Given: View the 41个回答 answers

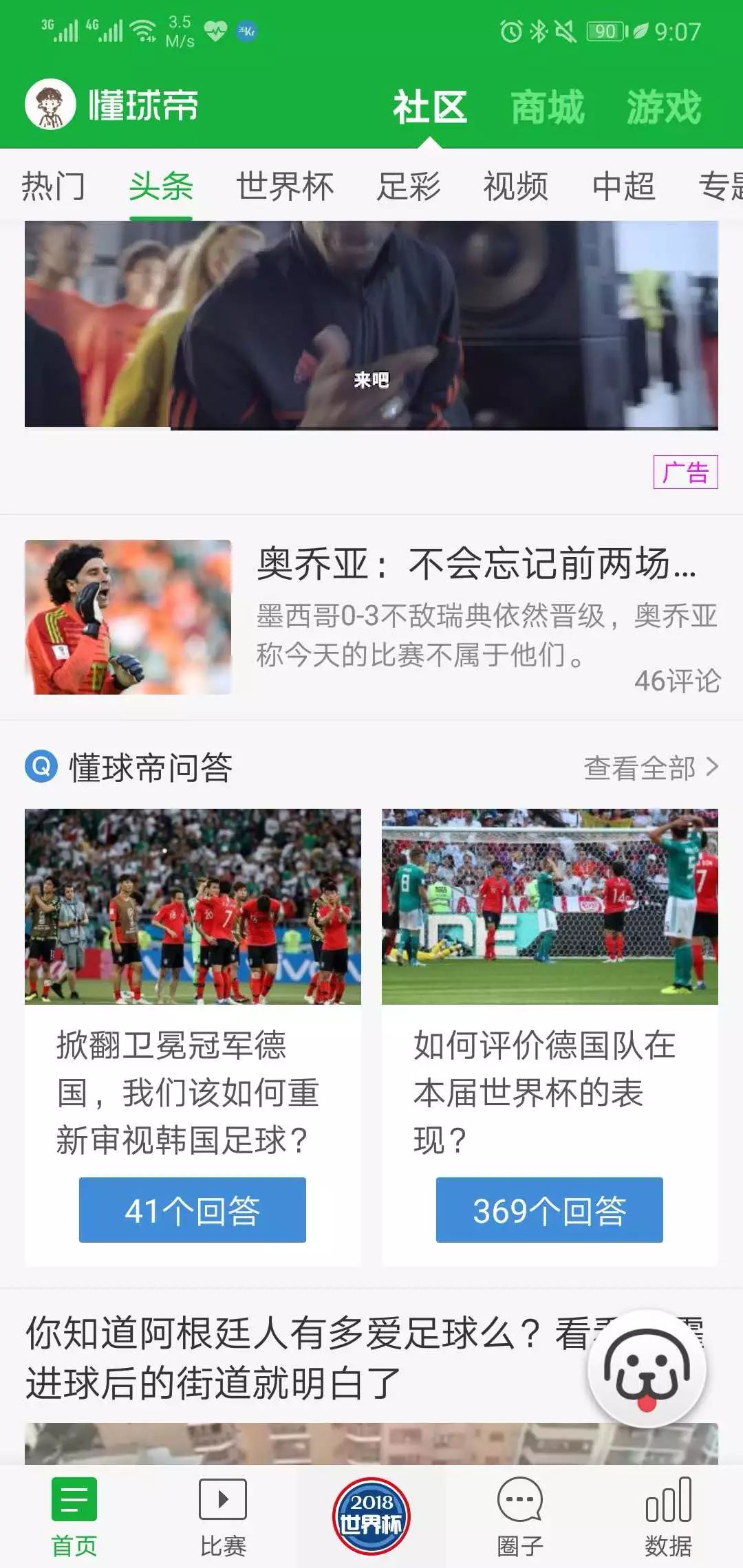Looking at the screenshot, I should pos(193,1210).
